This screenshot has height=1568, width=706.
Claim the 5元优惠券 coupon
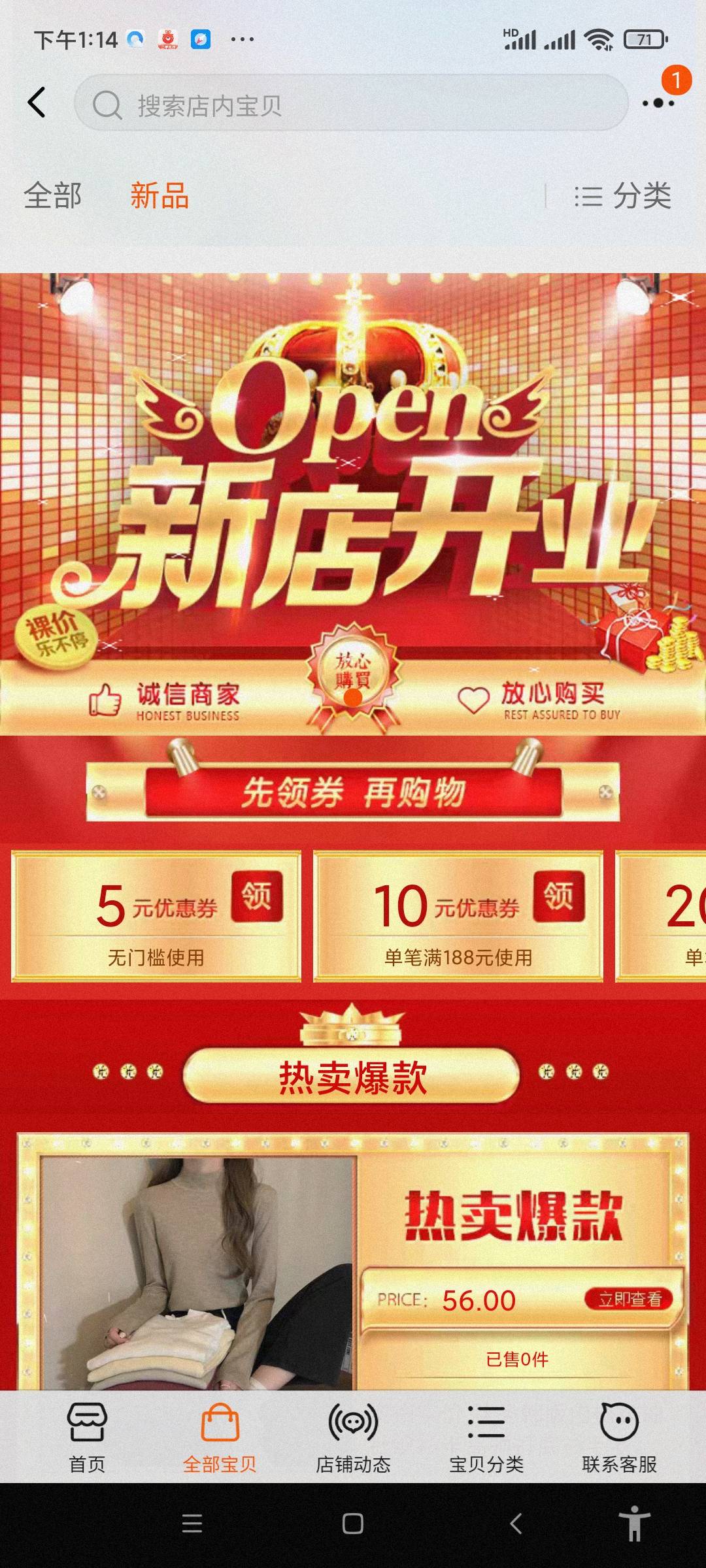[x=257, y=896]
